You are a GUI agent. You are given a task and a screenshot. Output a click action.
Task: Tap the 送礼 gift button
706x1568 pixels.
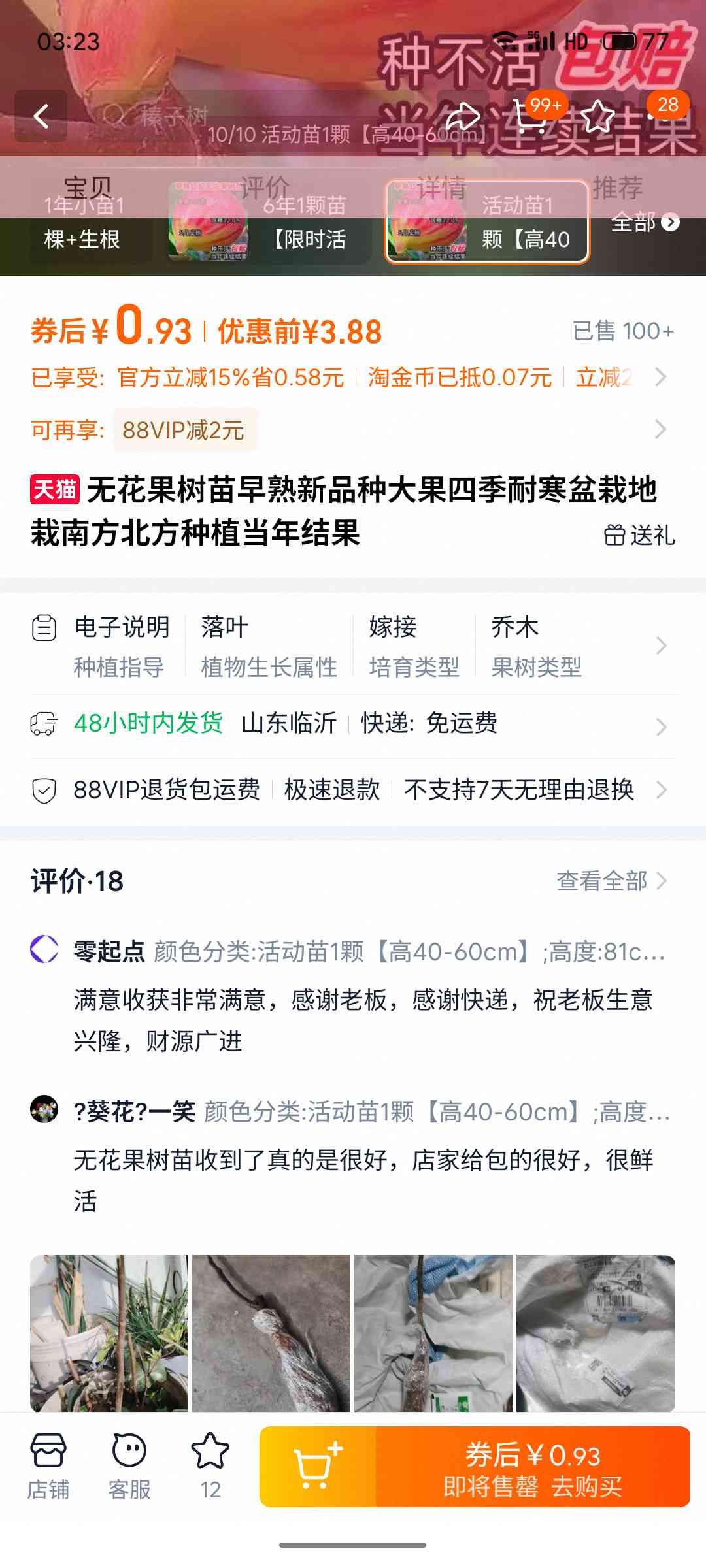[639, 535]
